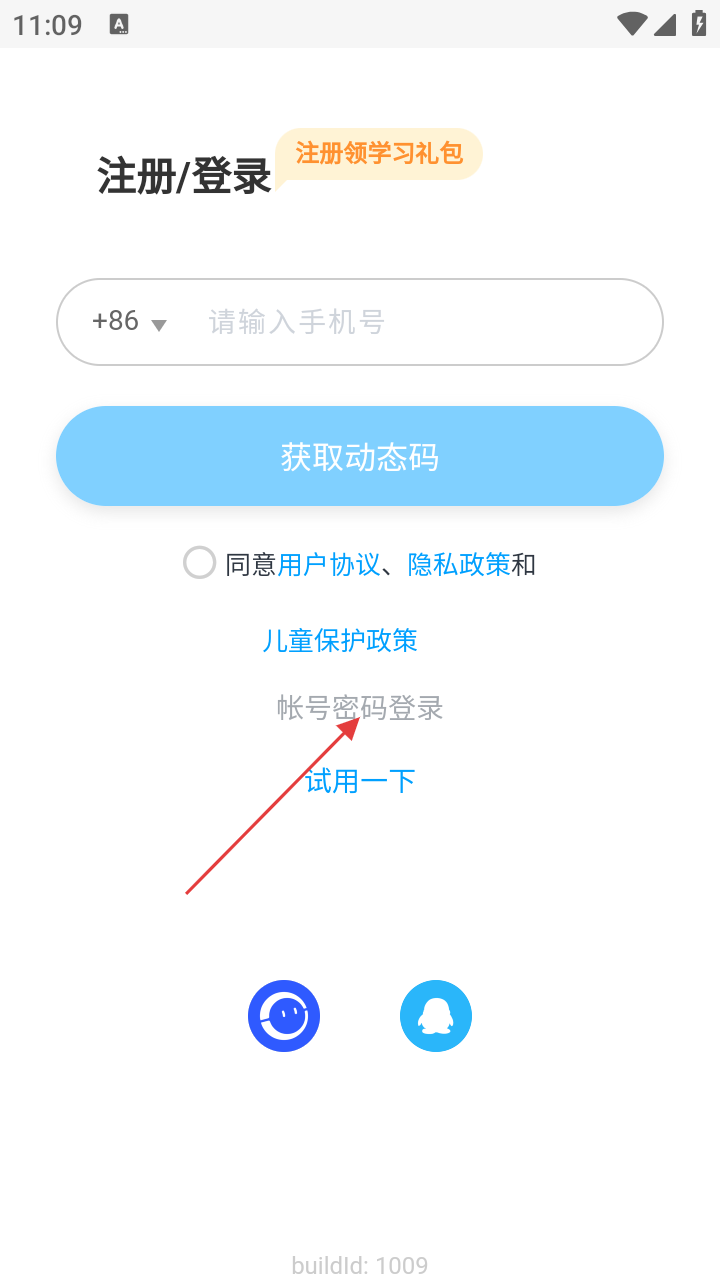Focus the 请输入手机号 phone number field
Image resolution: width=720 pixels, height=1280 pixels.
(420, 322)
